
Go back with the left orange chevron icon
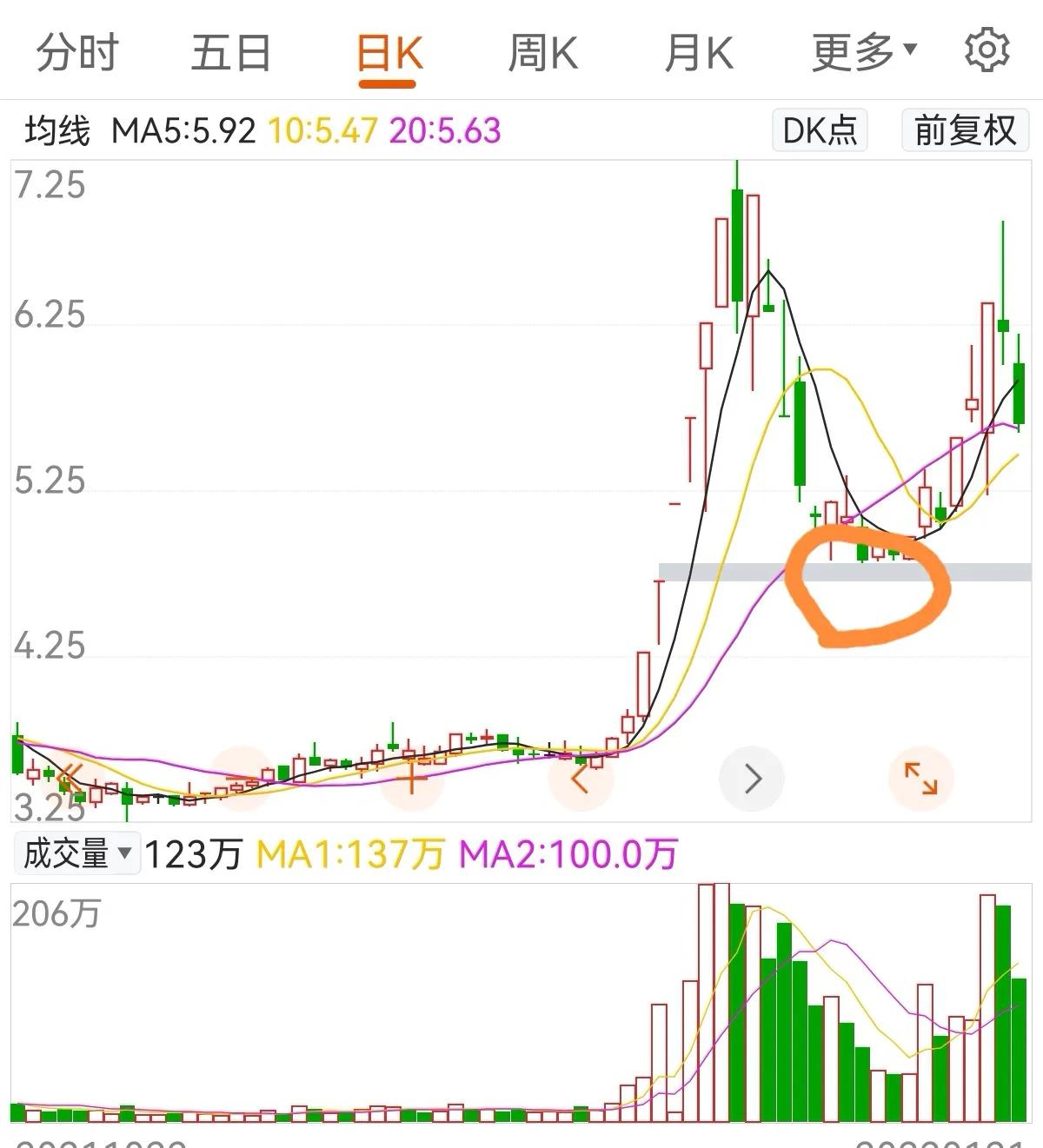581,779
